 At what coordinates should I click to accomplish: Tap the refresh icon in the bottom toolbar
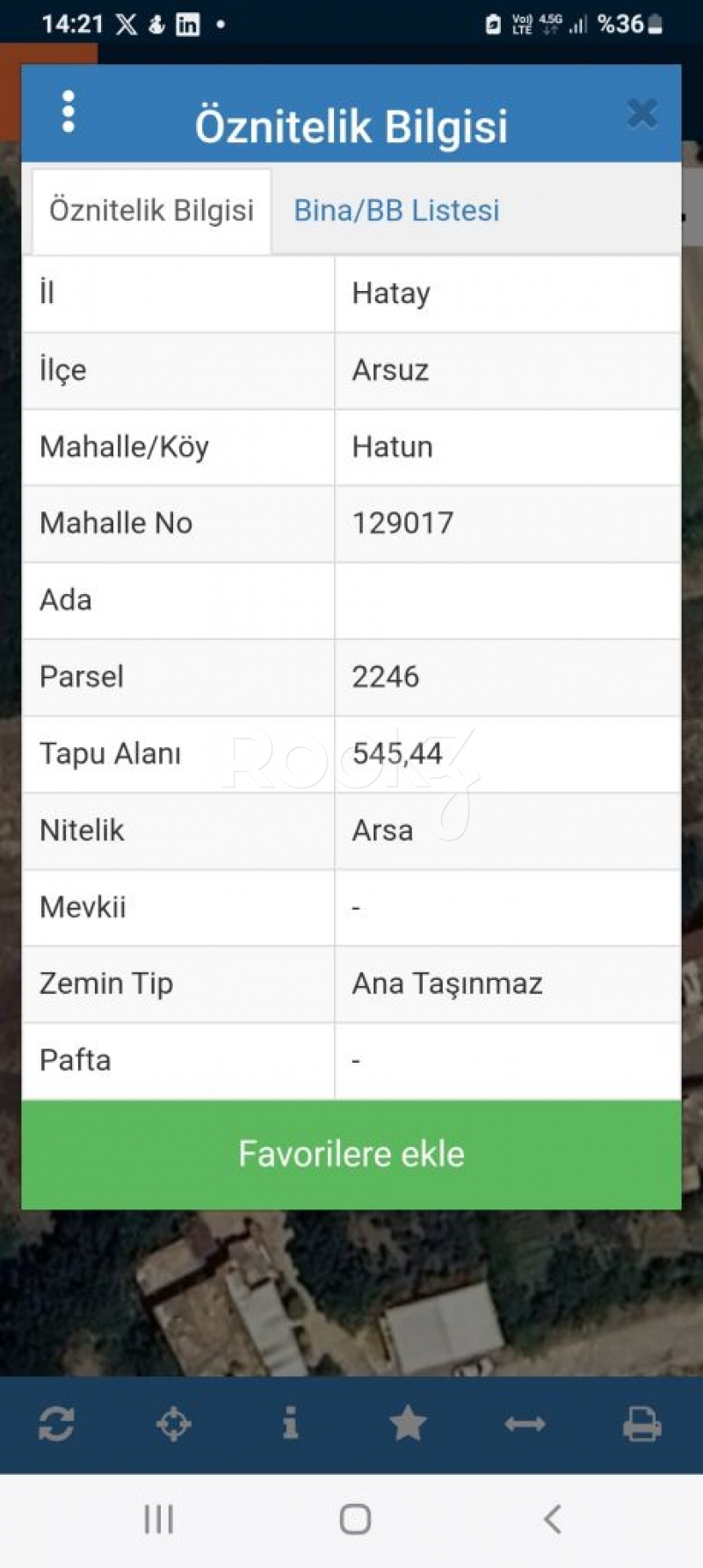coord(56,1424)
